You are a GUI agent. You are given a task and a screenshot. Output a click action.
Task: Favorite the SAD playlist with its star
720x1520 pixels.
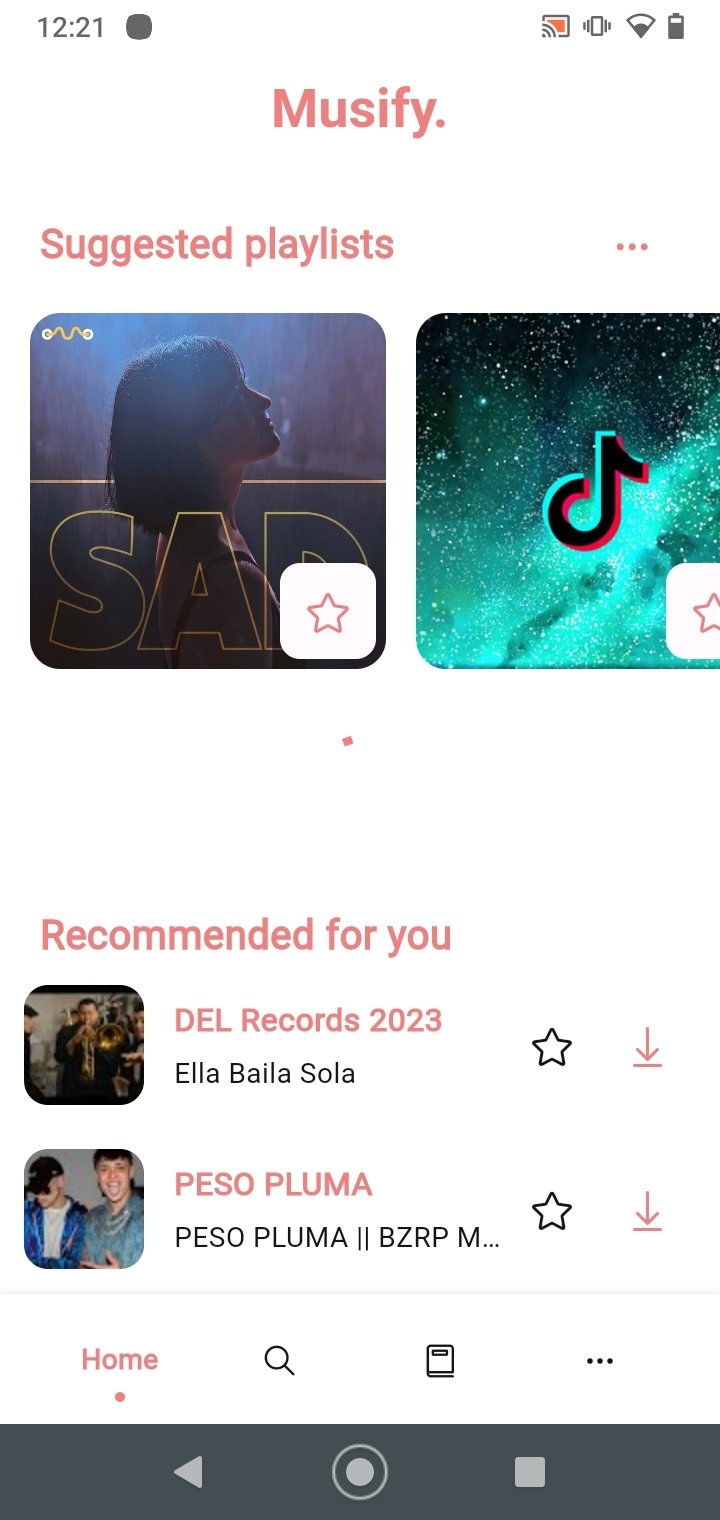click(x=329, y=613)
